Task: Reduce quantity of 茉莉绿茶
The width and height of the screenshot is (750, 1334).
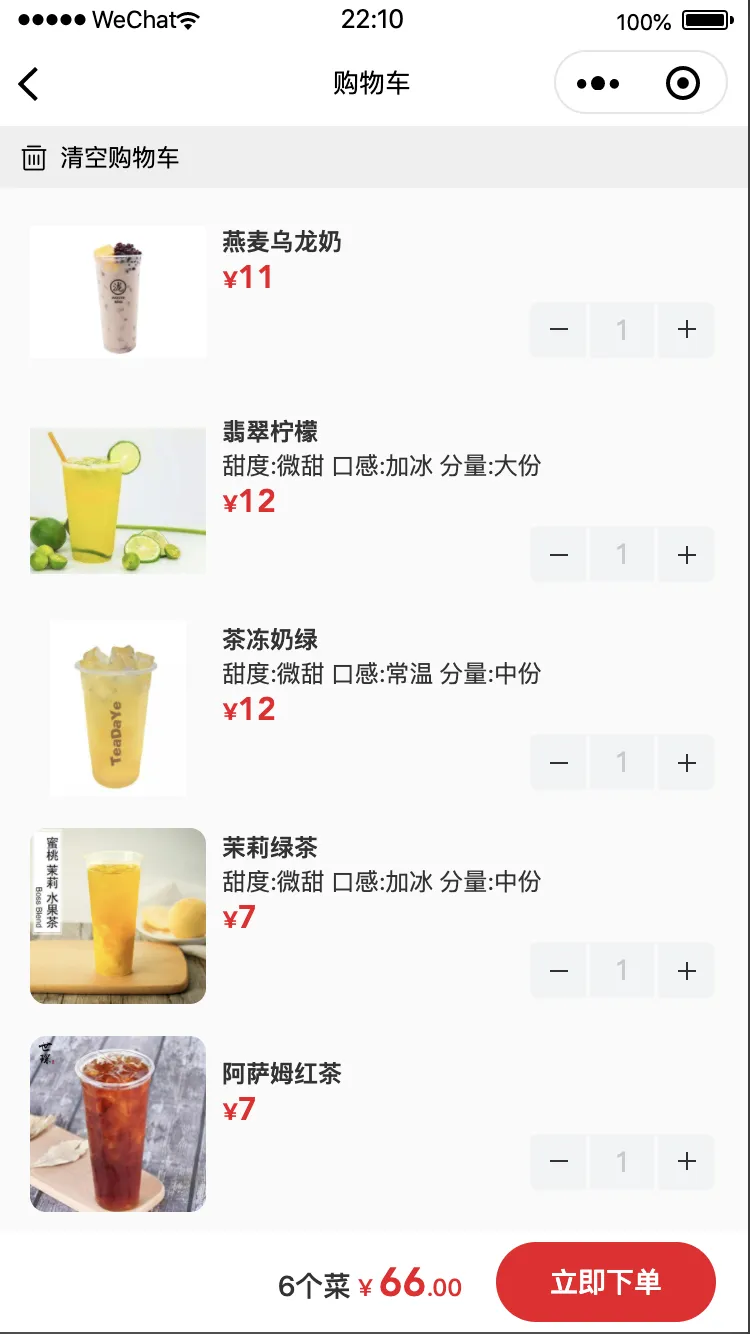Action: click(x=560, y=970)
